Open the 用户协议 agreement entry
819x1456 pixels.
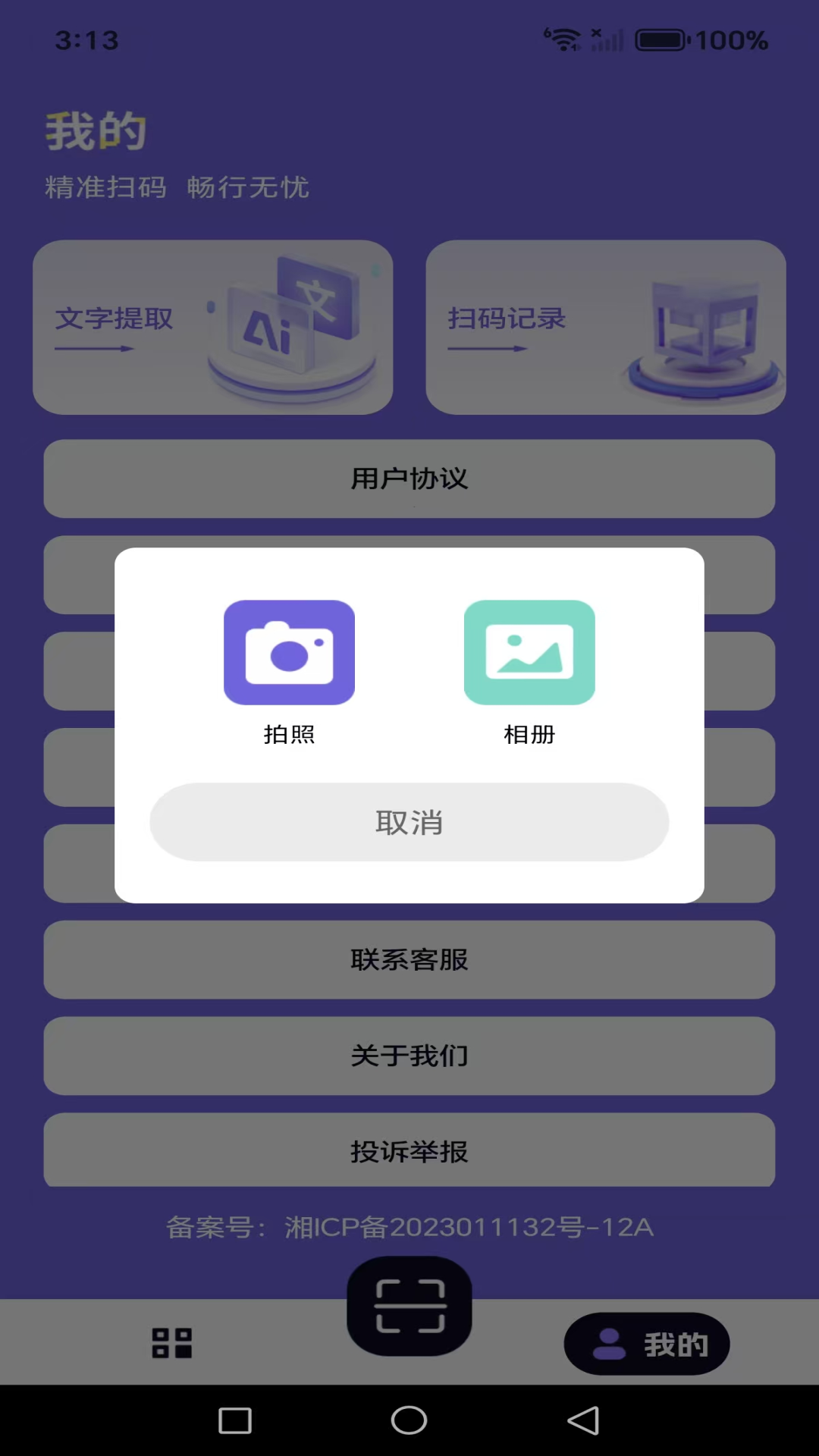tap(409, 479)
